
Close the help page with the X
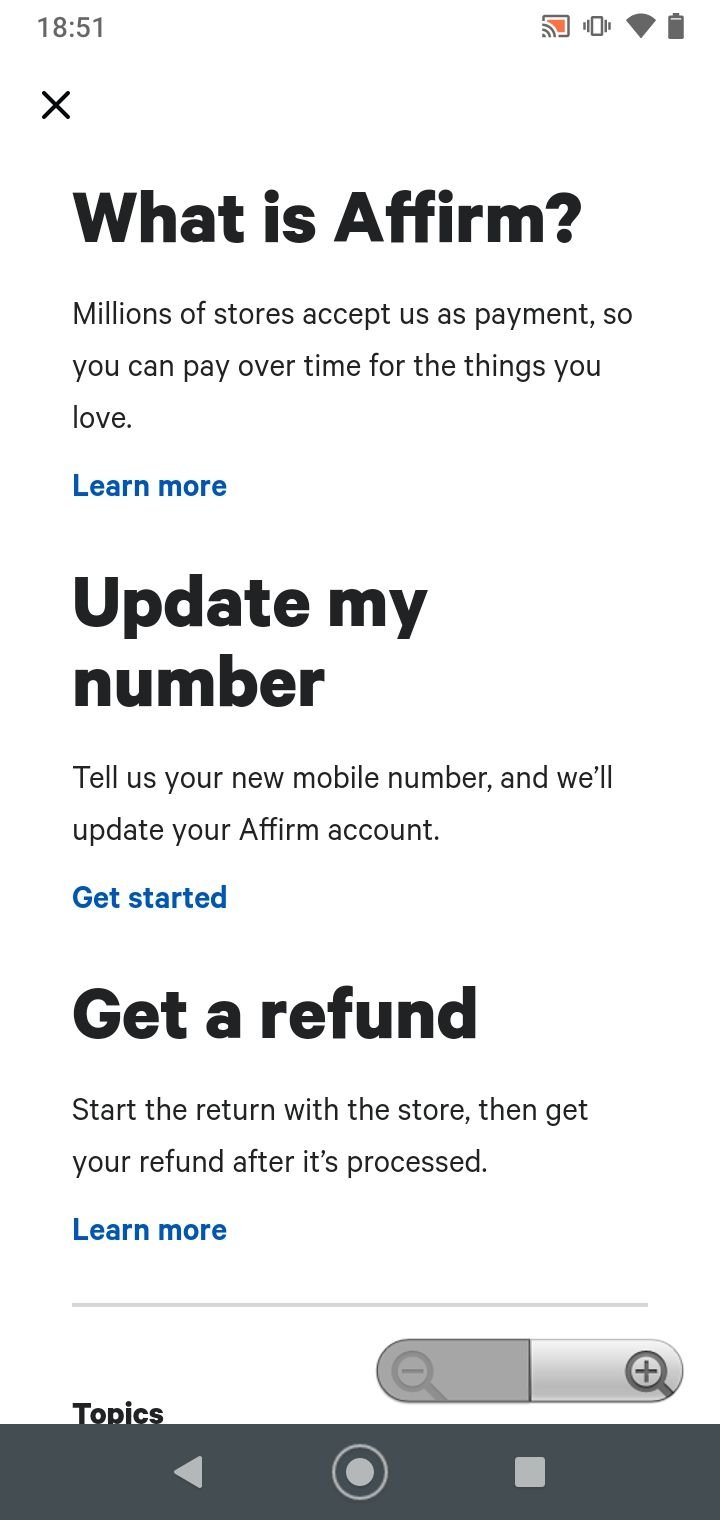coord(56,105)
